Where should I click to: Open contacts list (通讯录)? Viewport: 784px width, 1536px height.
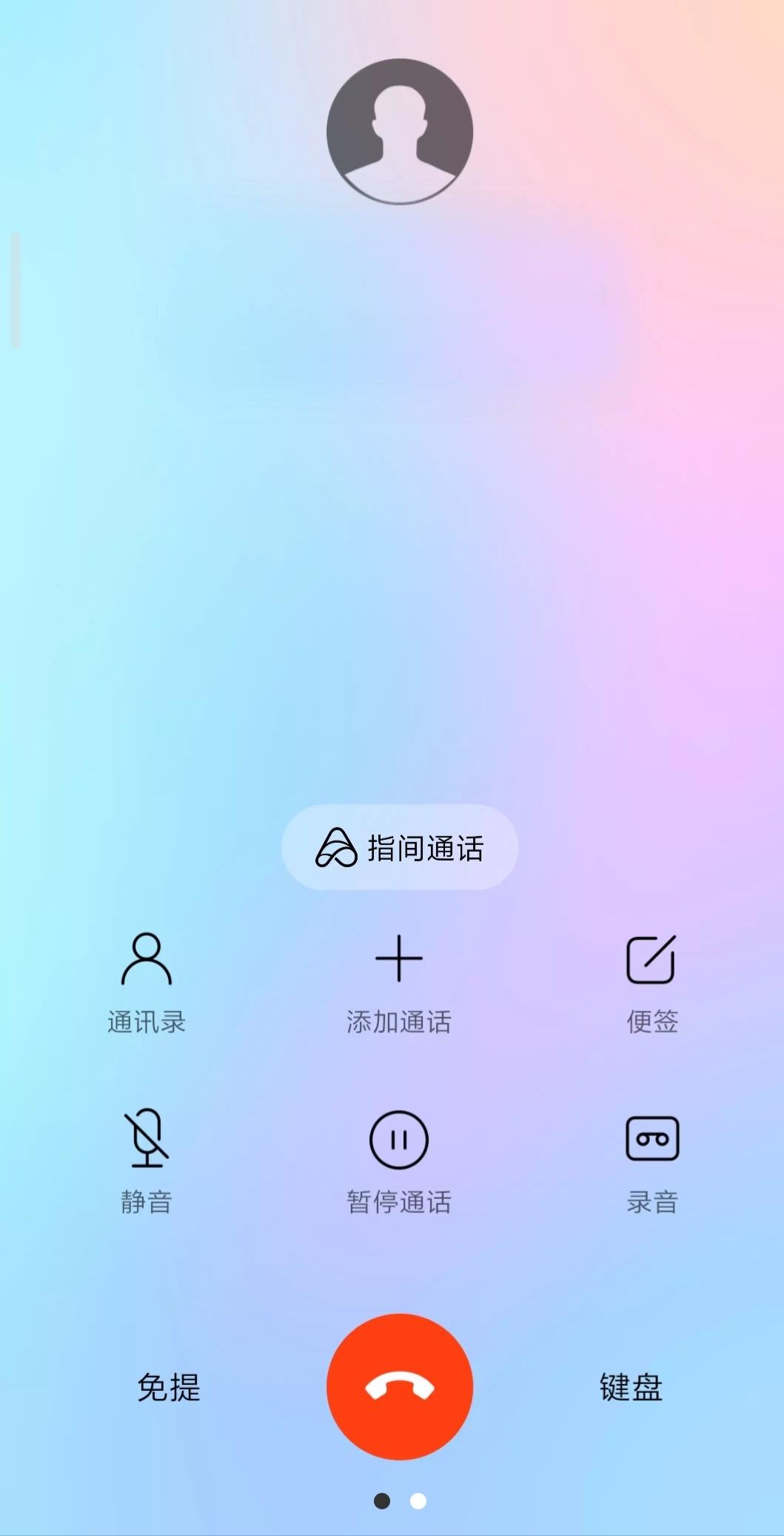click(147, 984)
